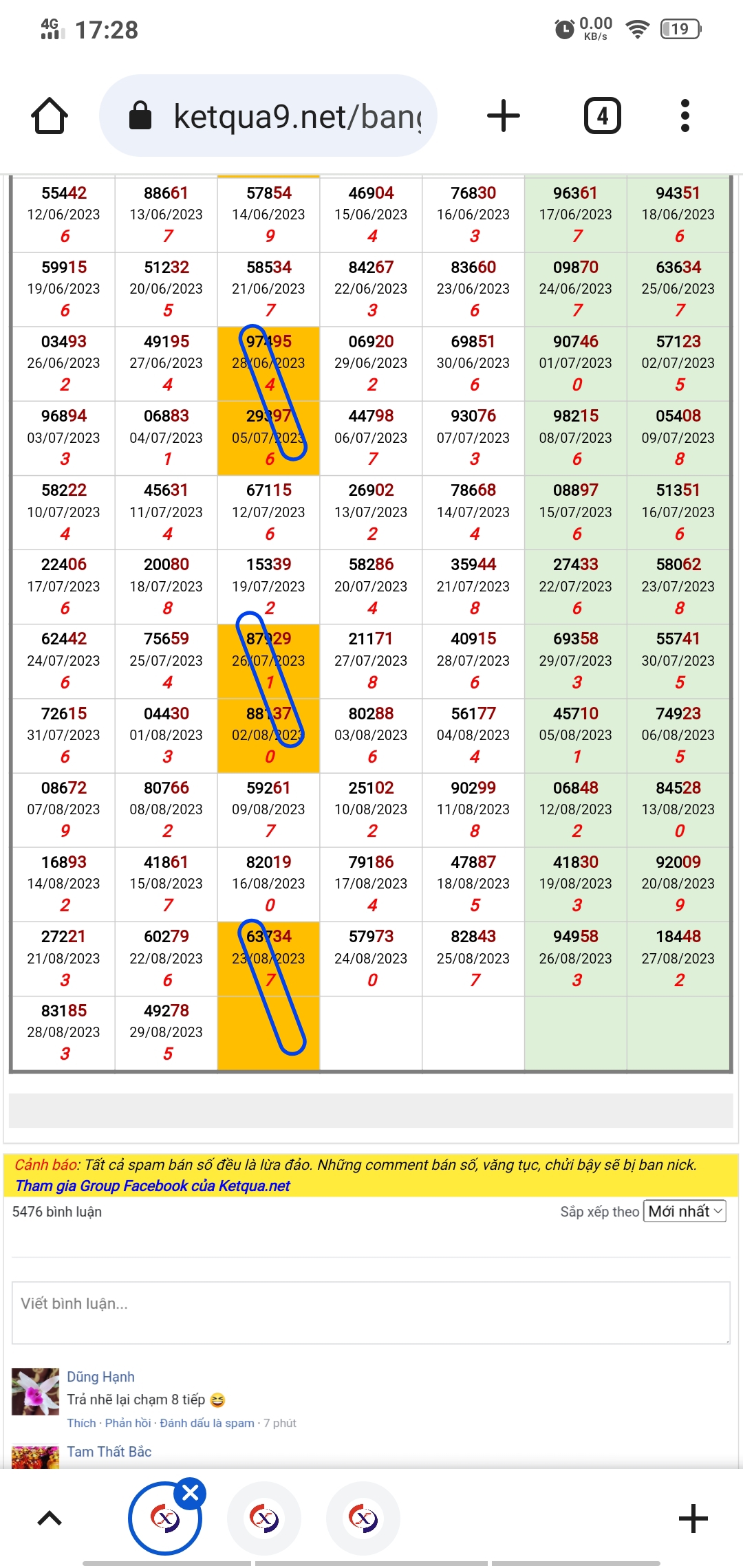Focus the Viết bình luận comment field
Screen dimensions: 743x1568
[x=371, y=1312]
